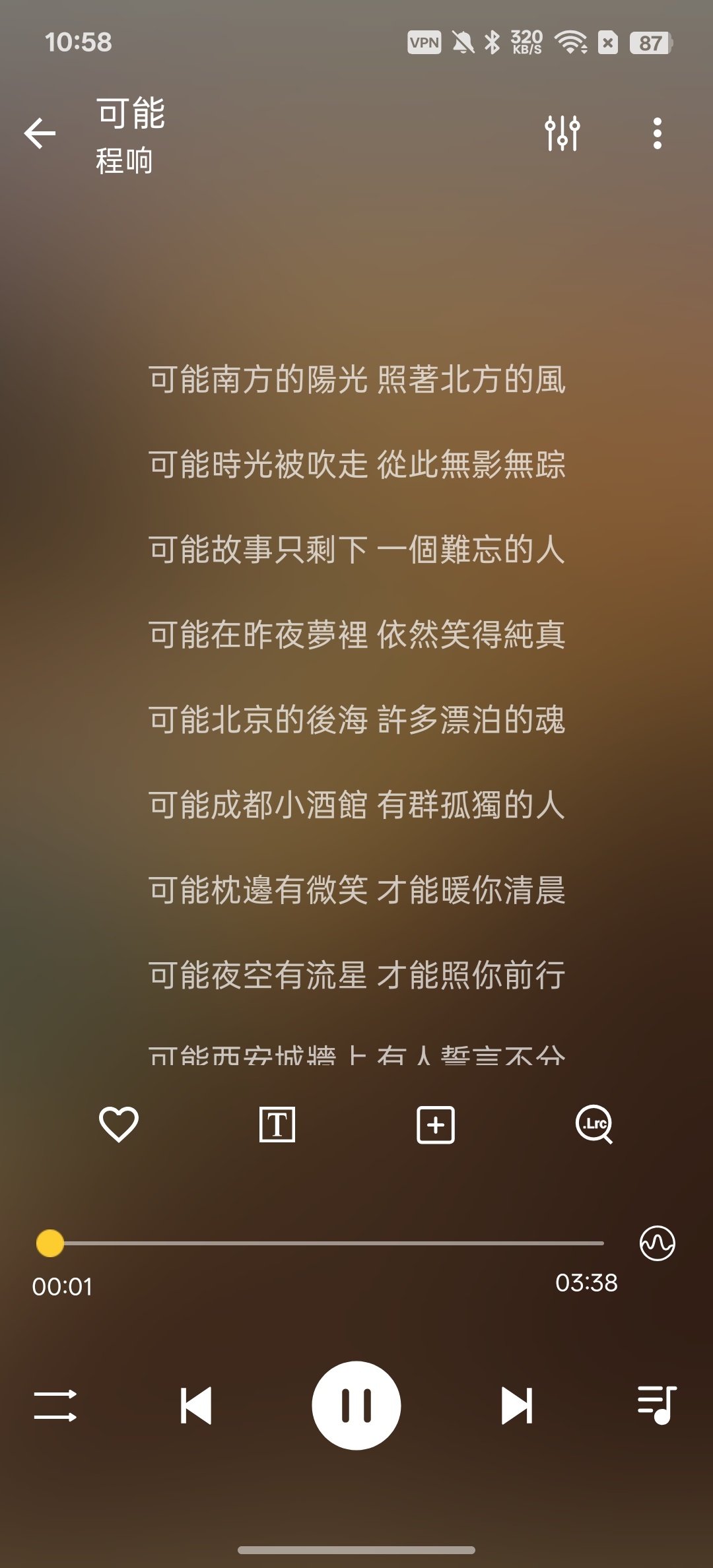This screenshot has height=1568, width=713.
Task: Pause the playing song
Action: [356, 1406]
